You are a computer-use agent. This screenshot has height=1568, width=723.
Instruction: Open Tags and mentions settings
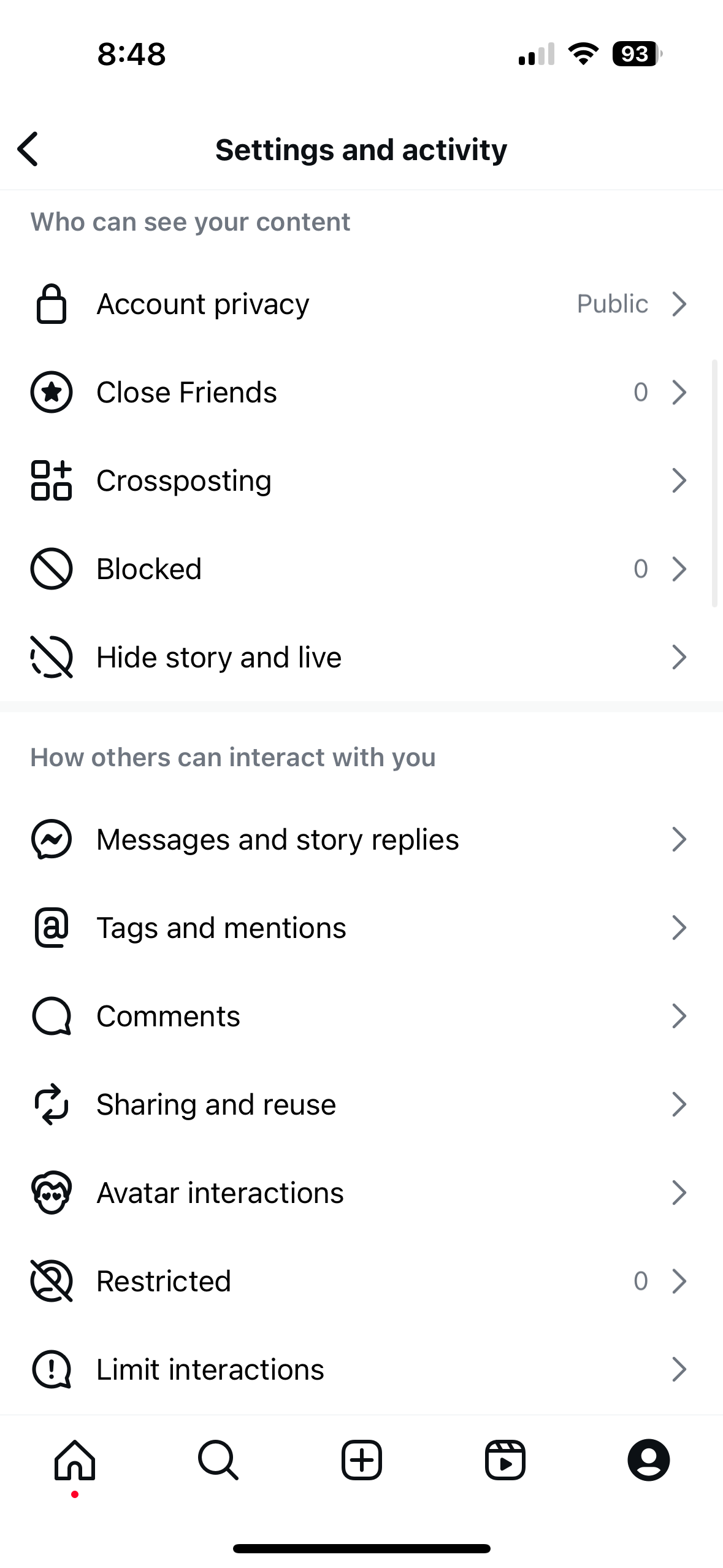361,928
